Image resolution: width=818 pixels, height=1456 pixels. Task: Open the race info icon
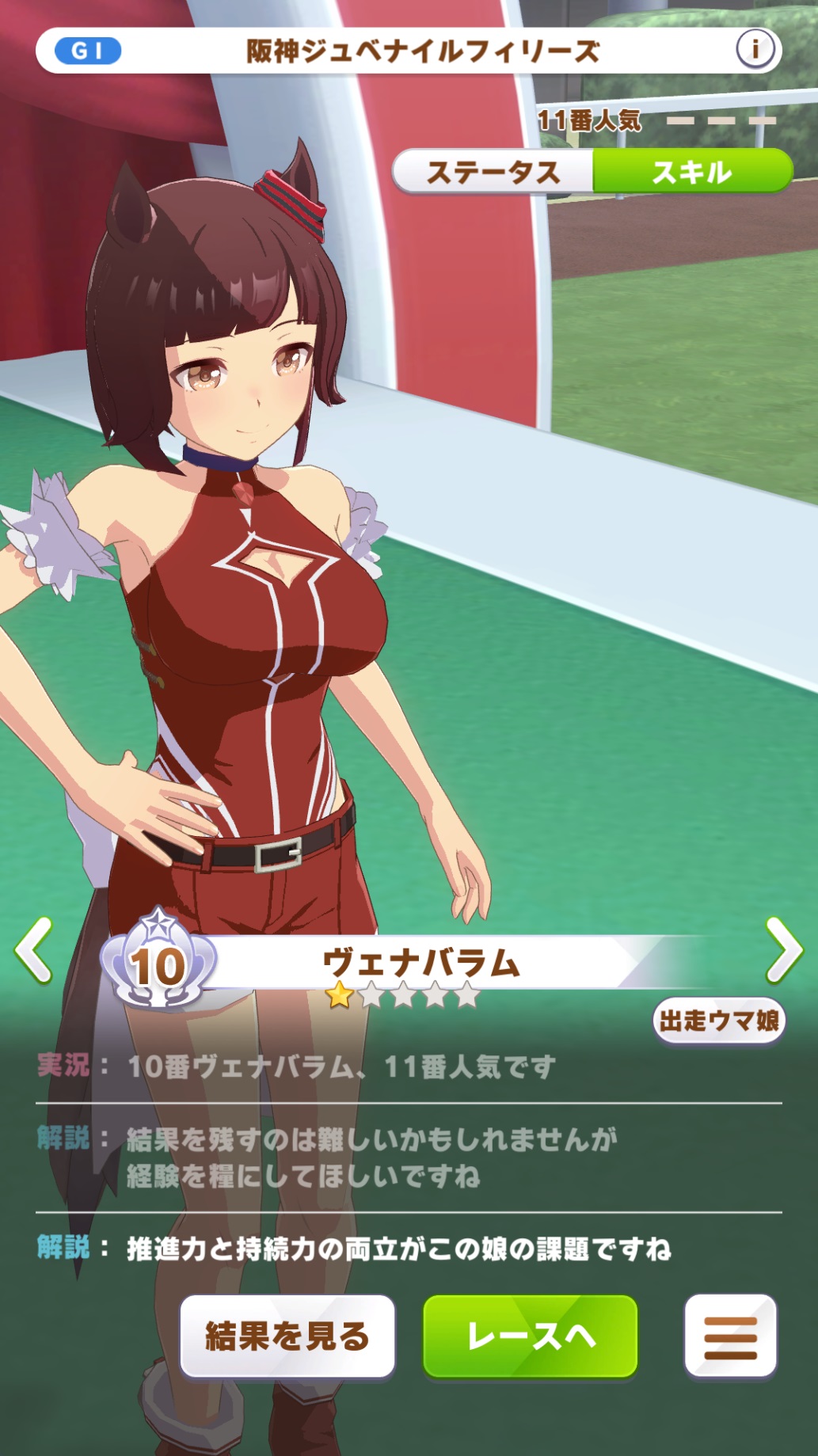755,50
